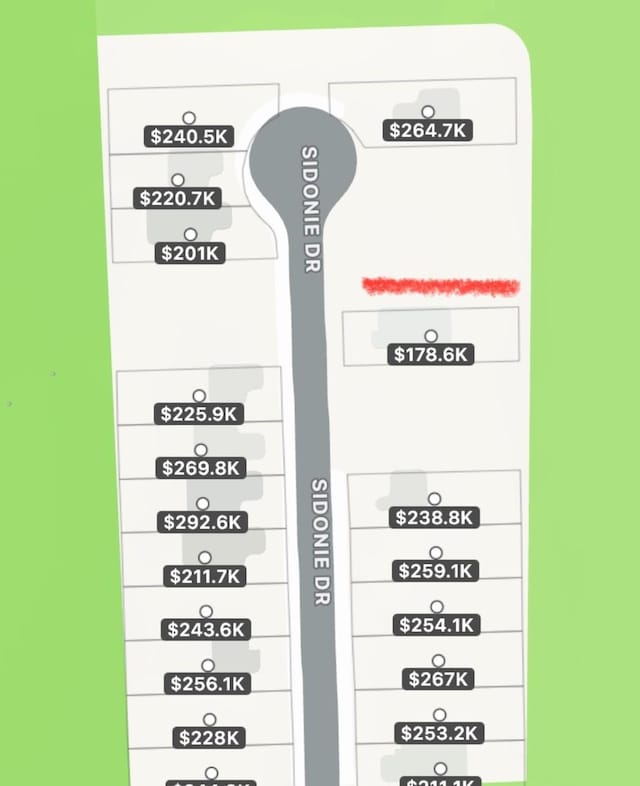
Task: Tap the $201K price marker
Action: point(191,253)
